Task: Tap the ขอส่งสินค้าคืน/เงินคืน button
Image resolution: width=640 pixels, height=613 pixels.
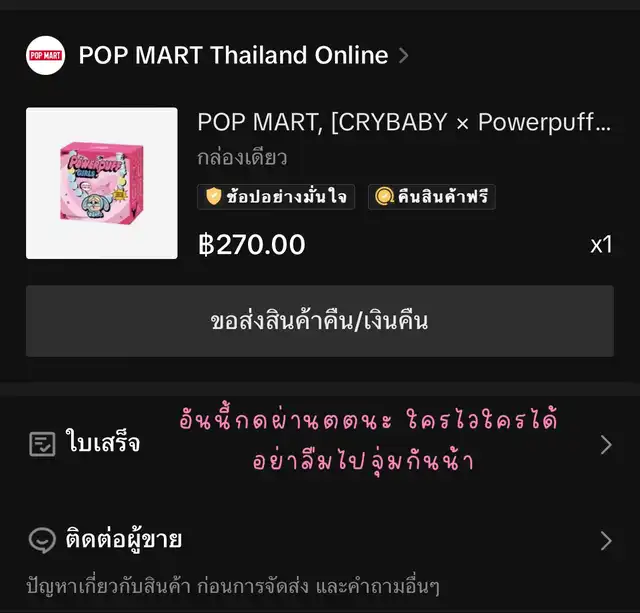Action: coord(320,321)
